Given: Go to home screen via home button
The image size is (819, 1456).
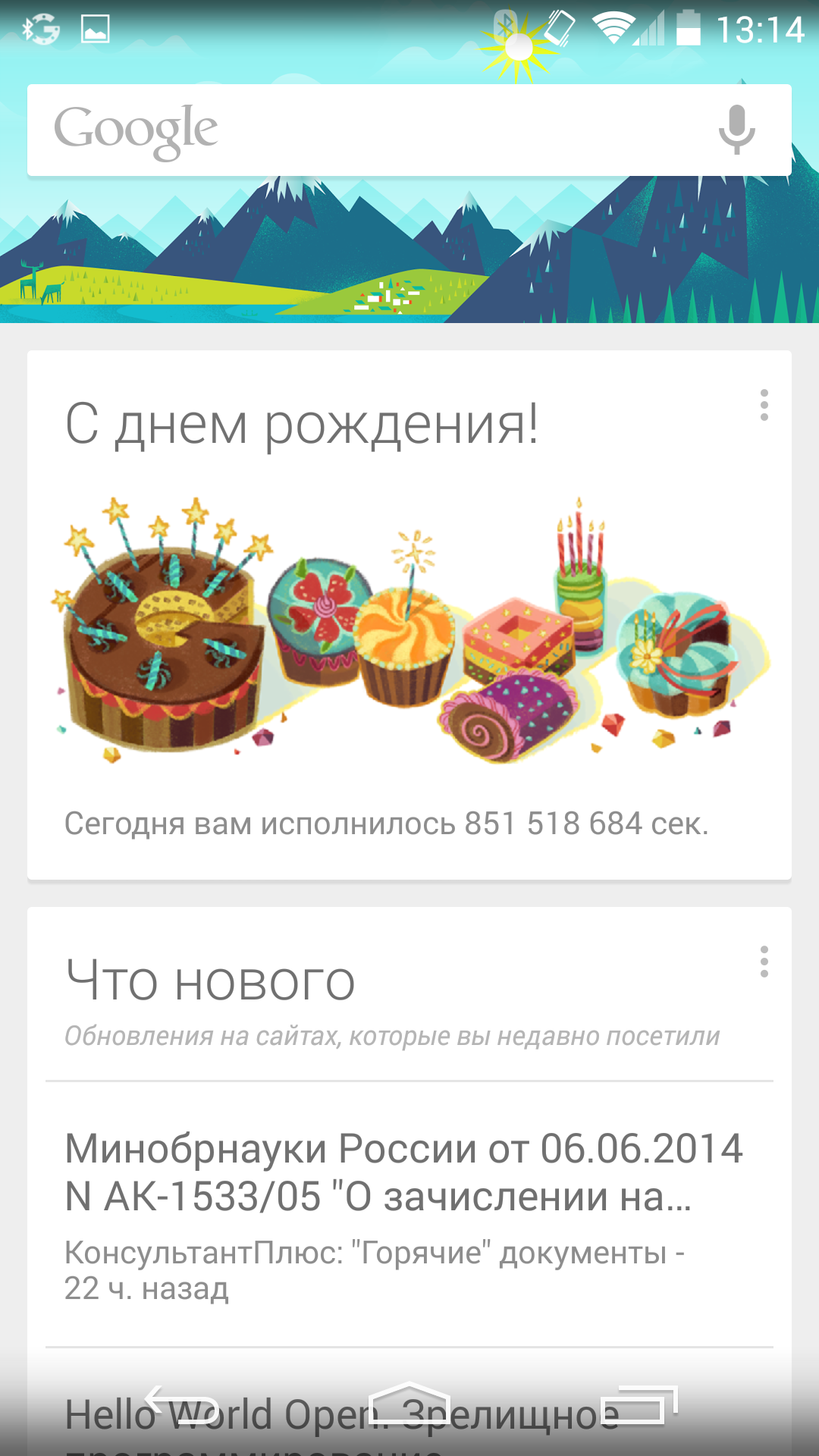Looking at the screenshot, I should coord(409,1405).
